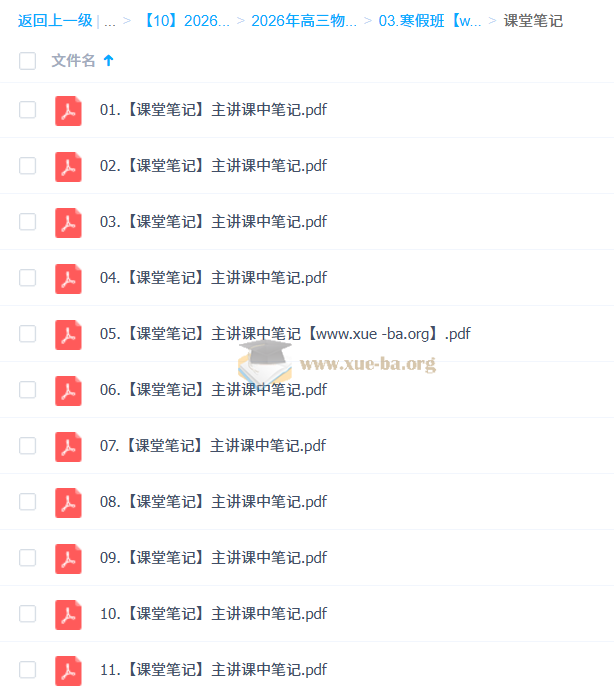Check the box for file 10

[x=27, y=614]
